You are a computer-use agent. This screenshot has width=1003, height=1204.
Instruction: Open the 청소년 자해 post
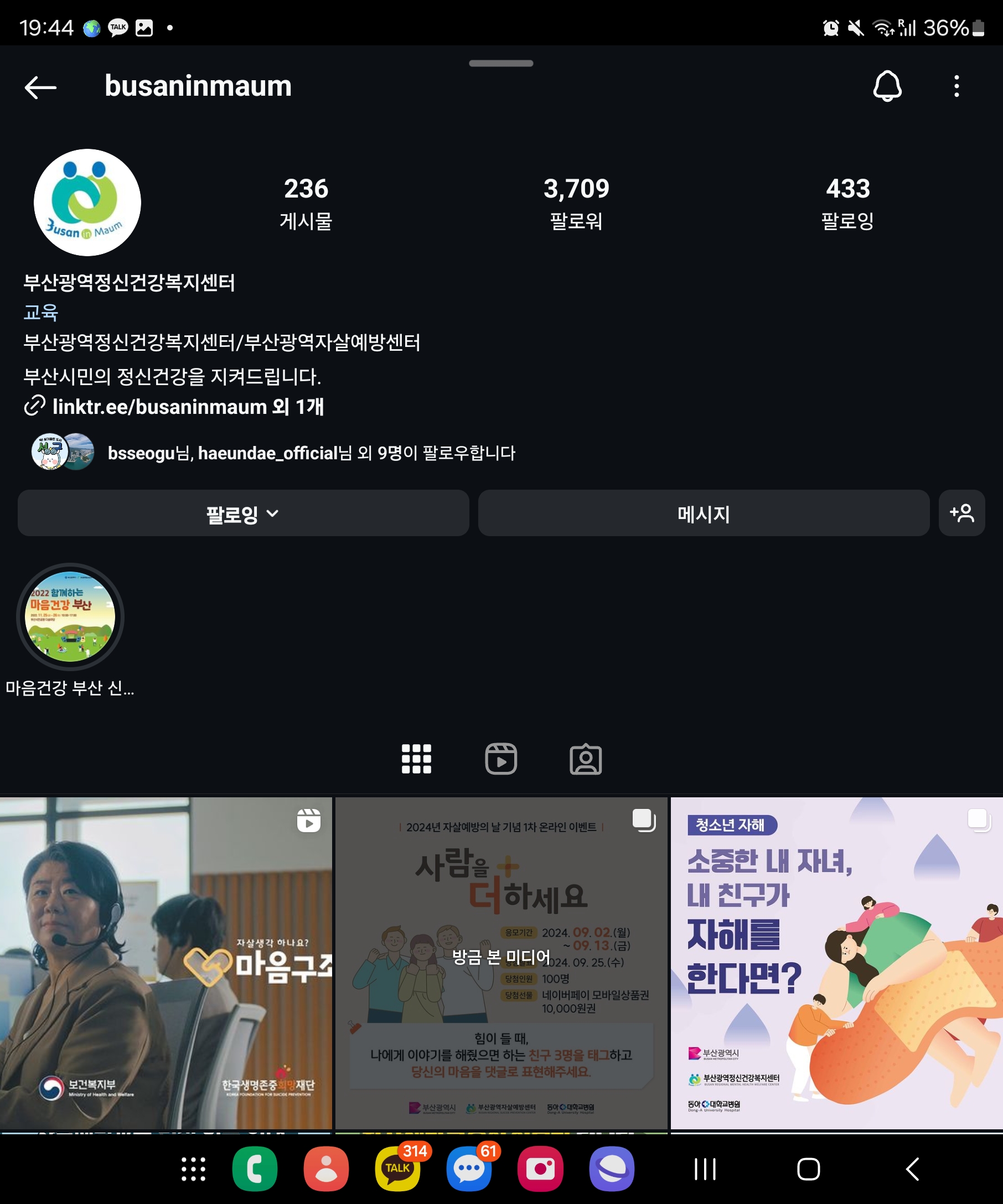click(836, 963)
